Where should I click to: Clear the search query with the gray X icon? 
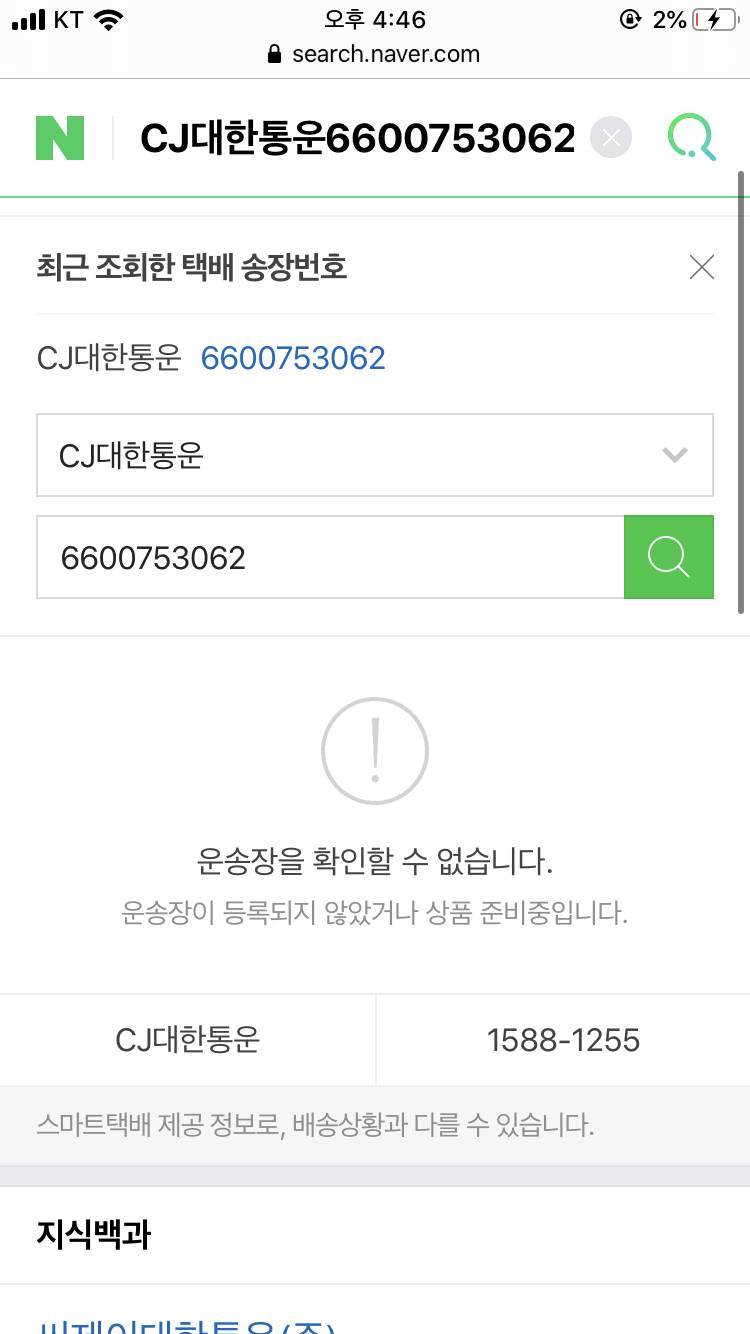point(610,138)
